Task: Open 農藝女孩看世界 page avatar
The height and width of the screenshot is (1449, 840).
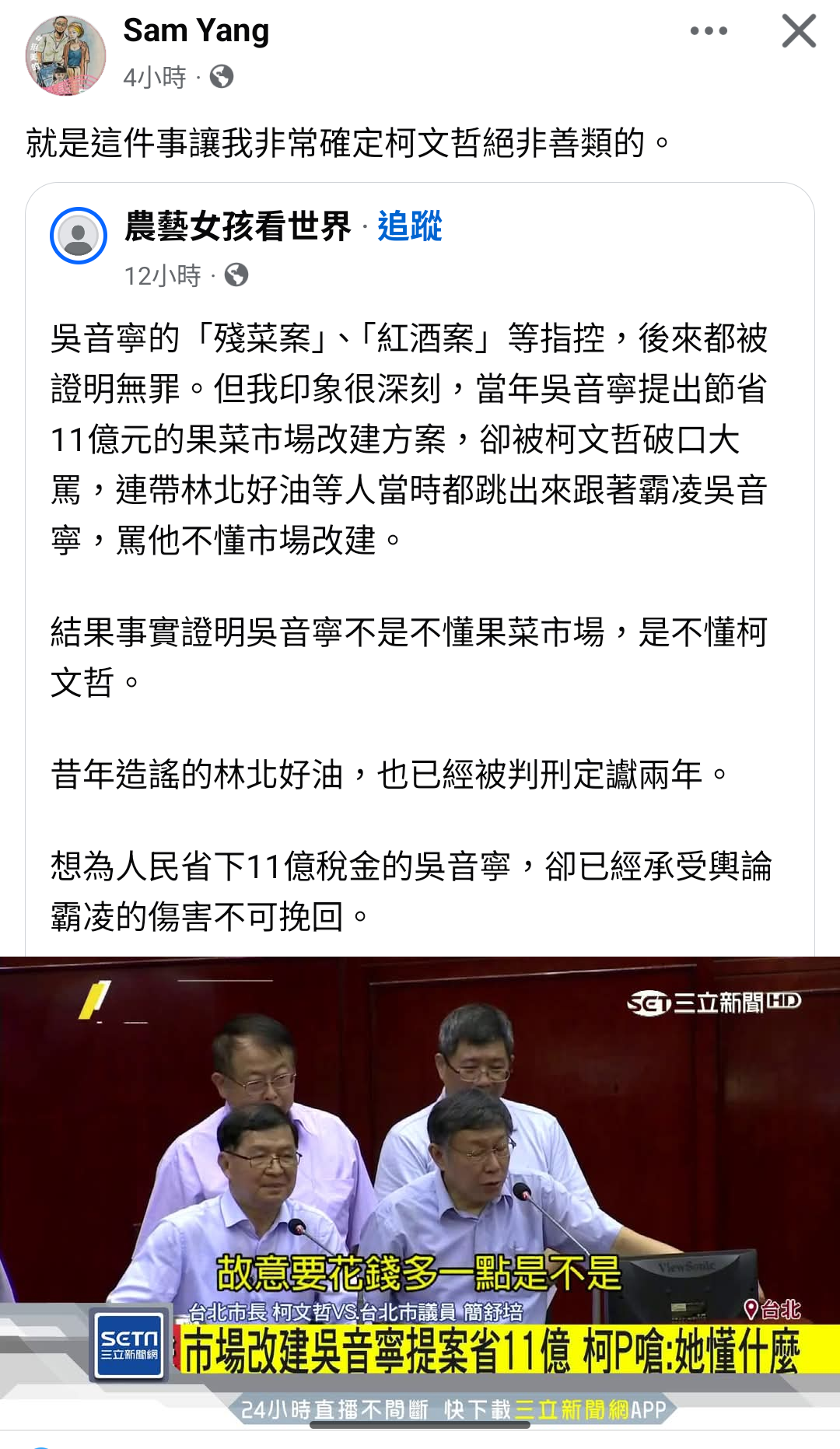Action: 78,236
